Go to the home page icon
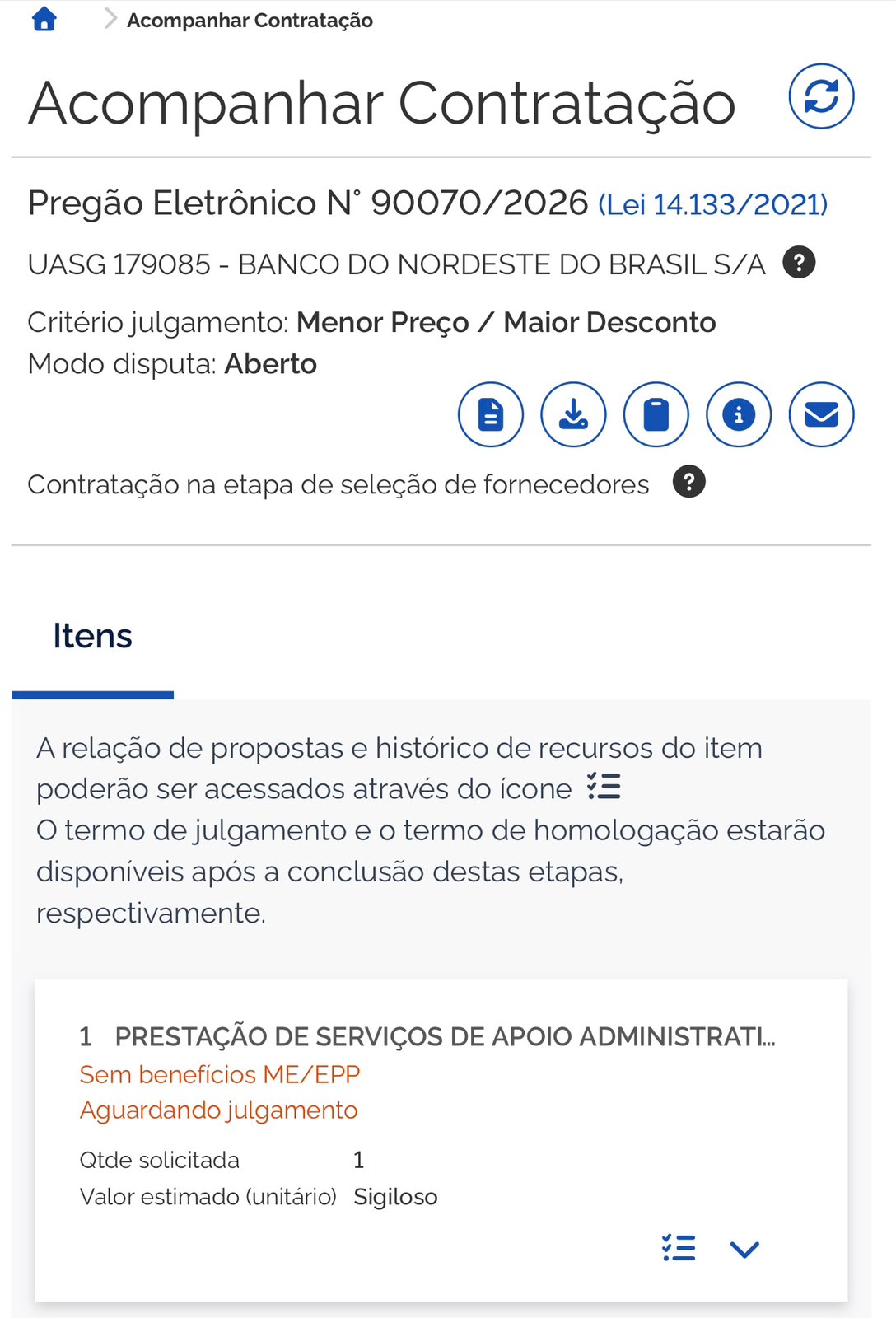896x1318 pixels. 44,20
